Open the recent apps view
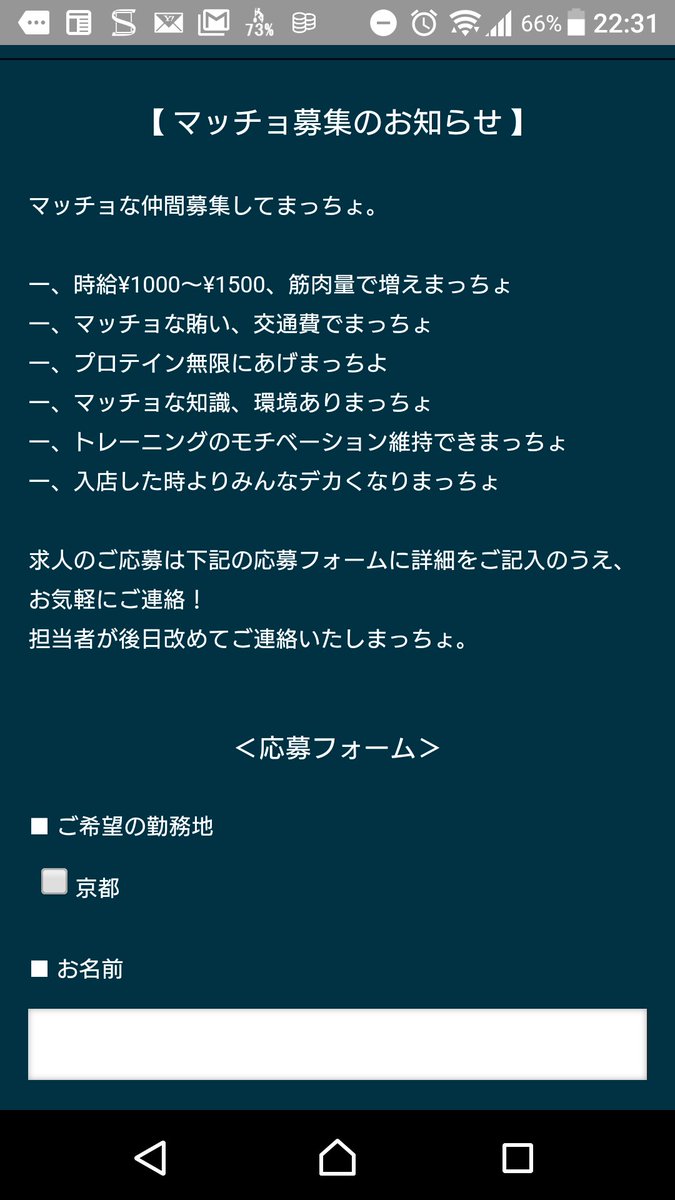This screenshot has width=675, height=1200. [517, 1158]
